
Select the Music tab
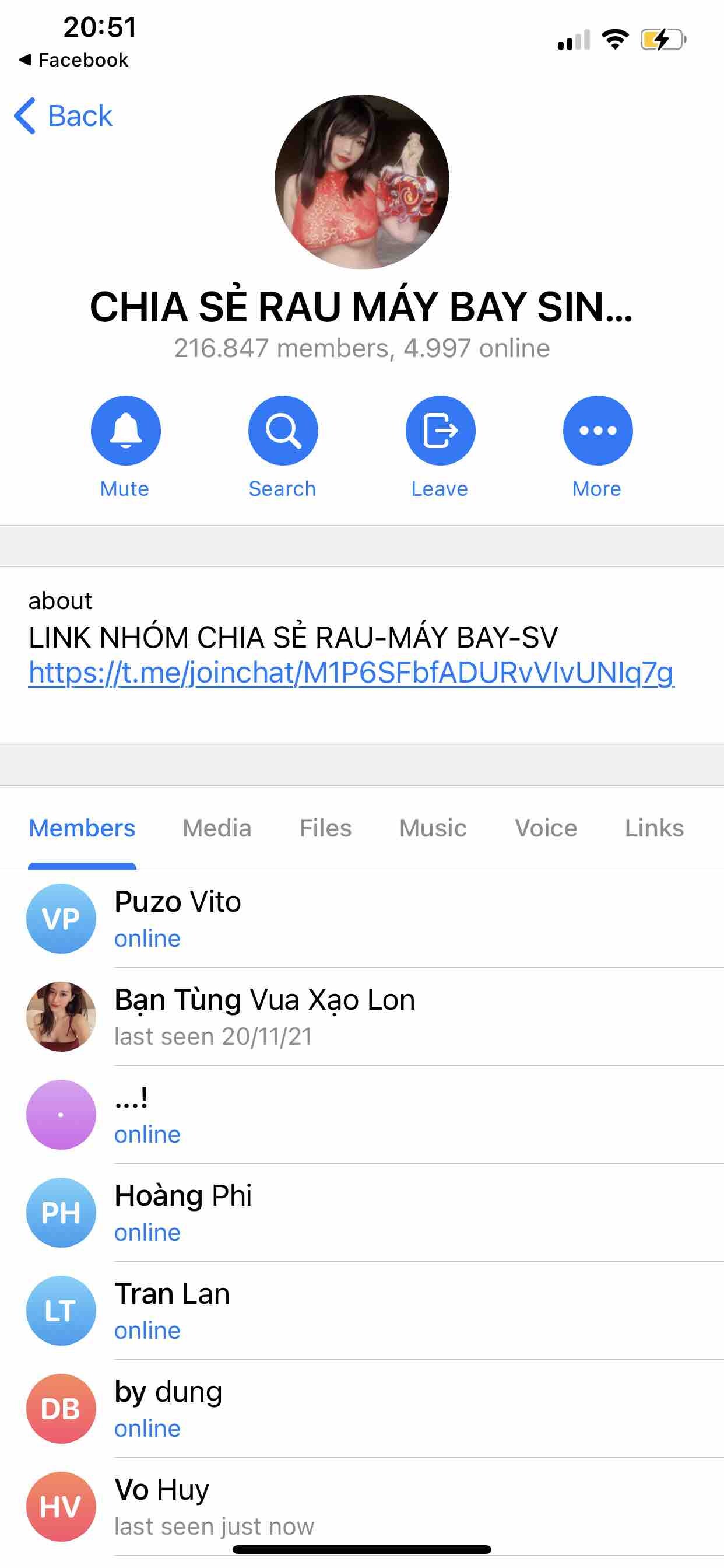click(433, 828)
